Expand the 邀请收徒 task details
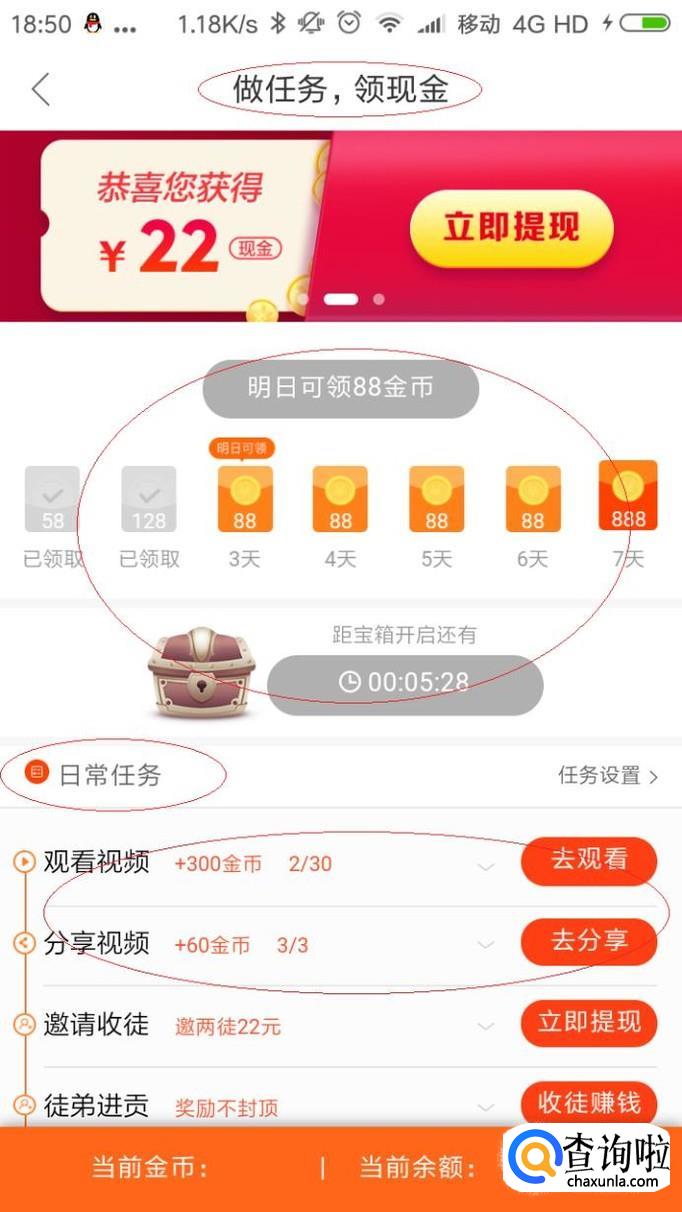The width and height of the screenshot is (682, 1212). [x=486, y=1026]
